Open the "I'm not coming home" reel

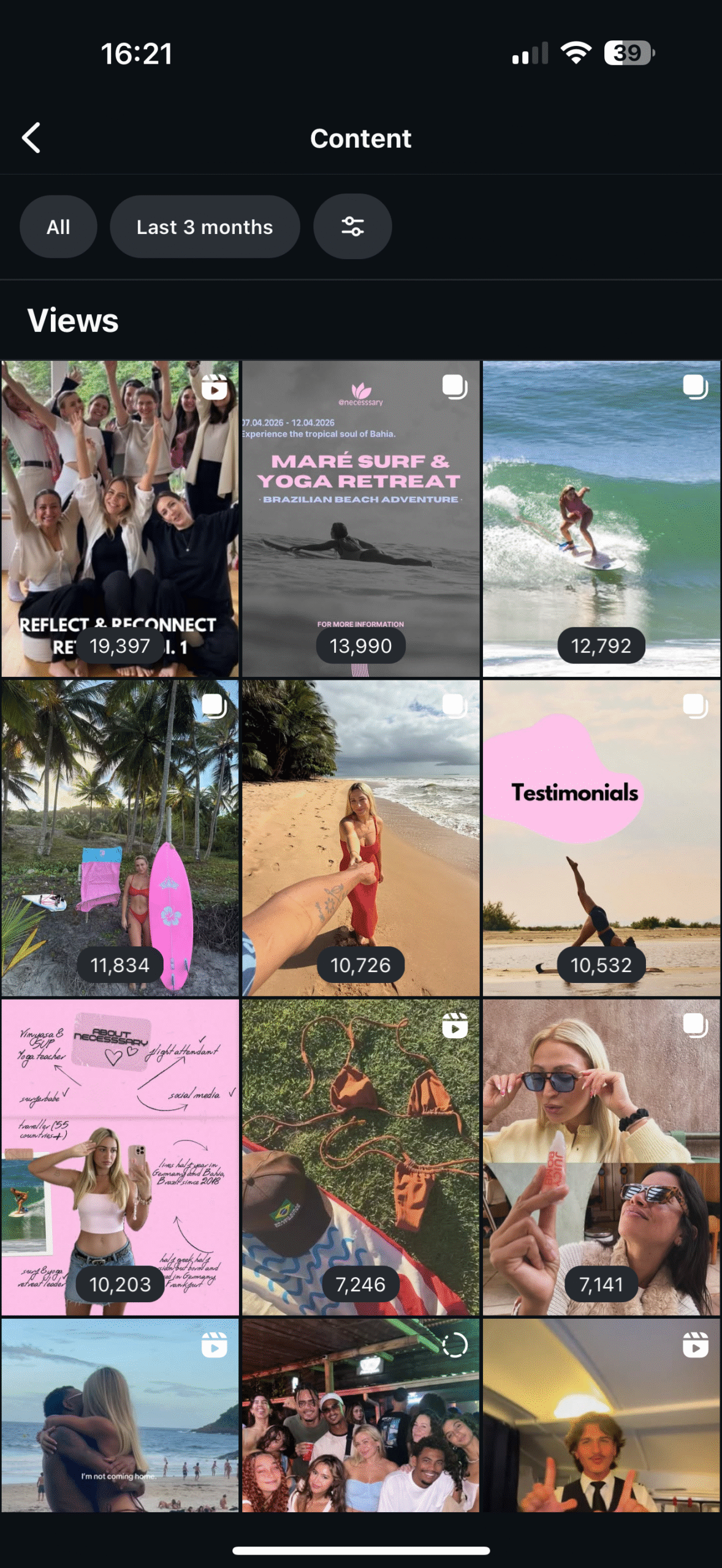pyautogui.click(x=120, y=1415)
